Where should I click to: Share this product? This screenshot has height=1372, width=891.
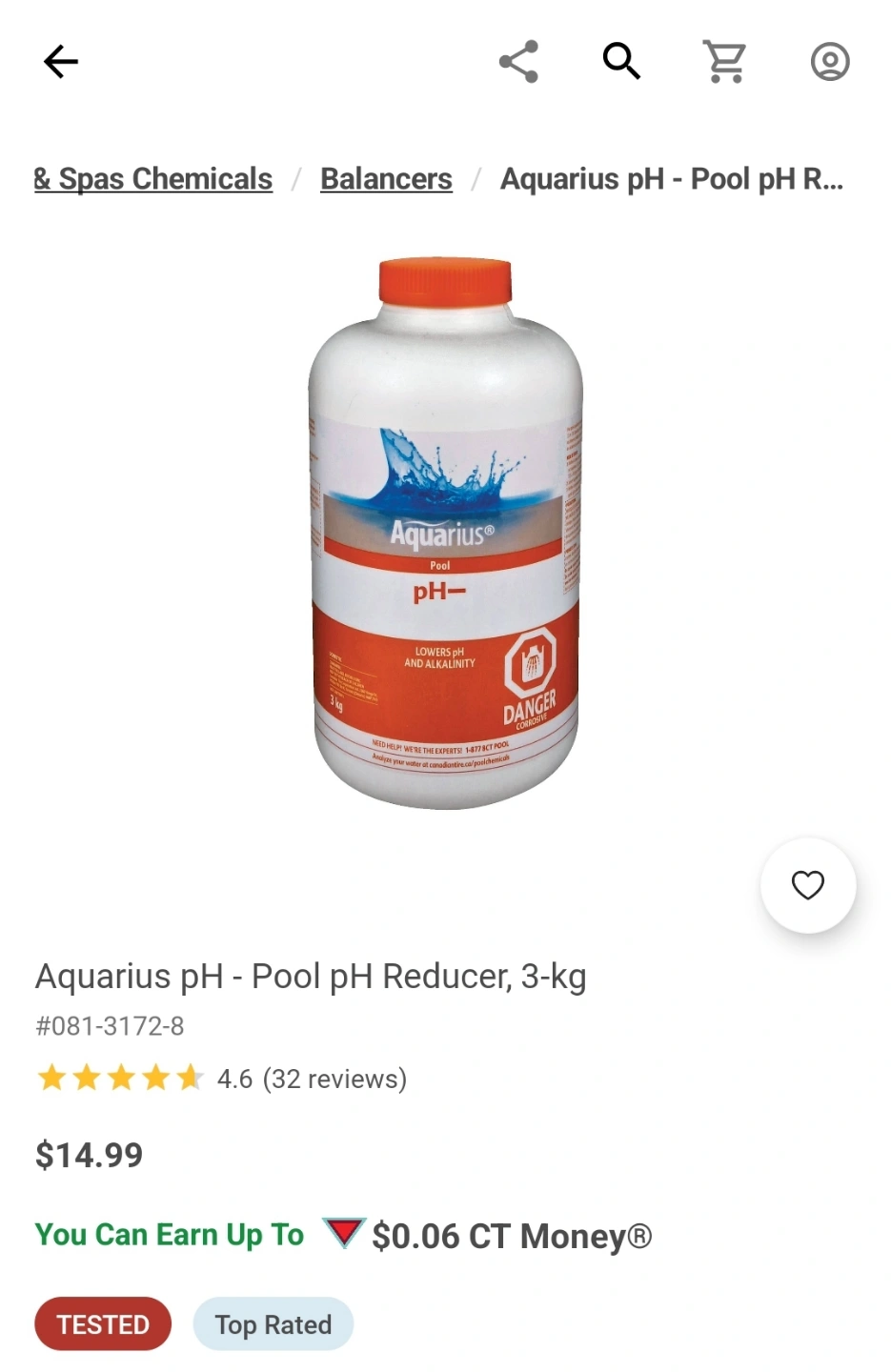pos(518,62)
